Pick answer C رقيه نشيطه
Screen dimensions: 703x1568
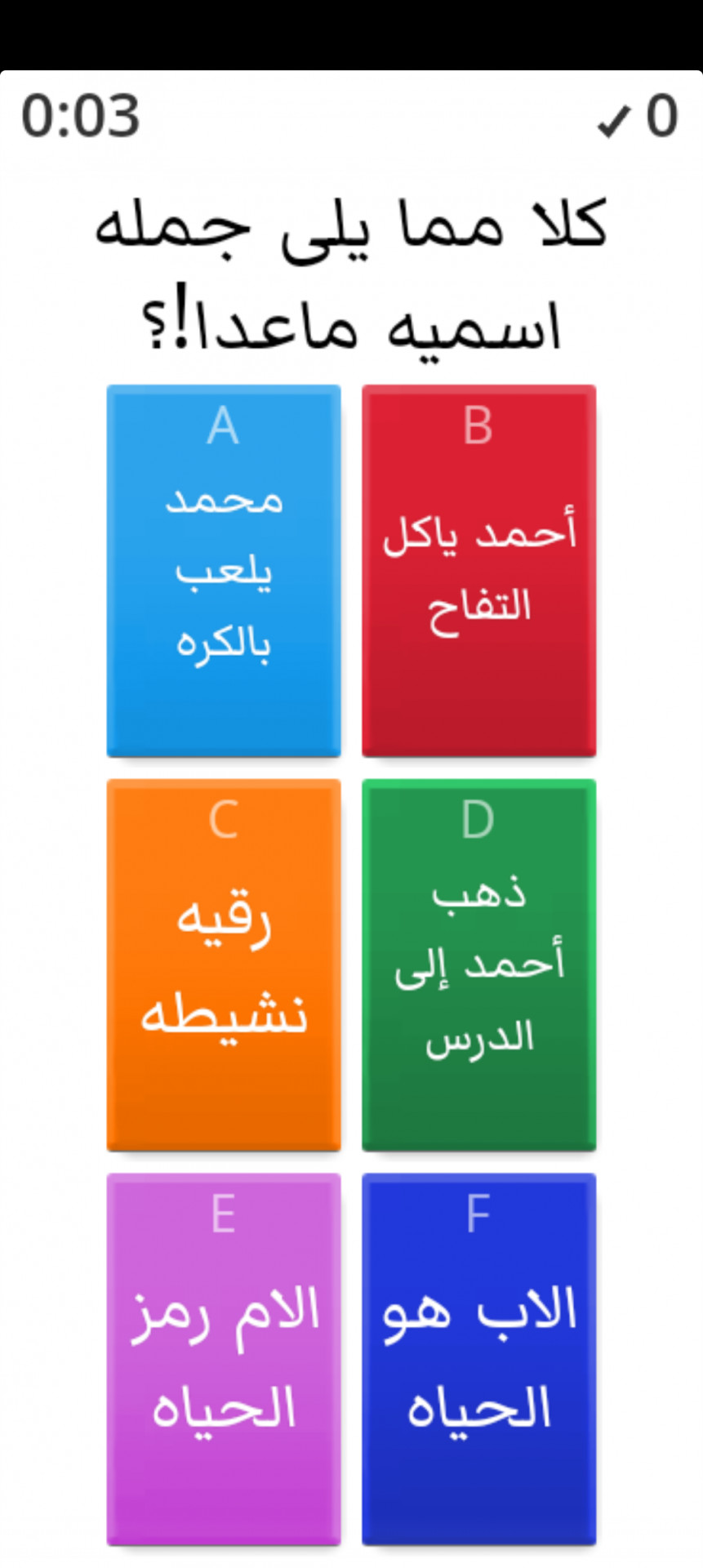[224, 965]
